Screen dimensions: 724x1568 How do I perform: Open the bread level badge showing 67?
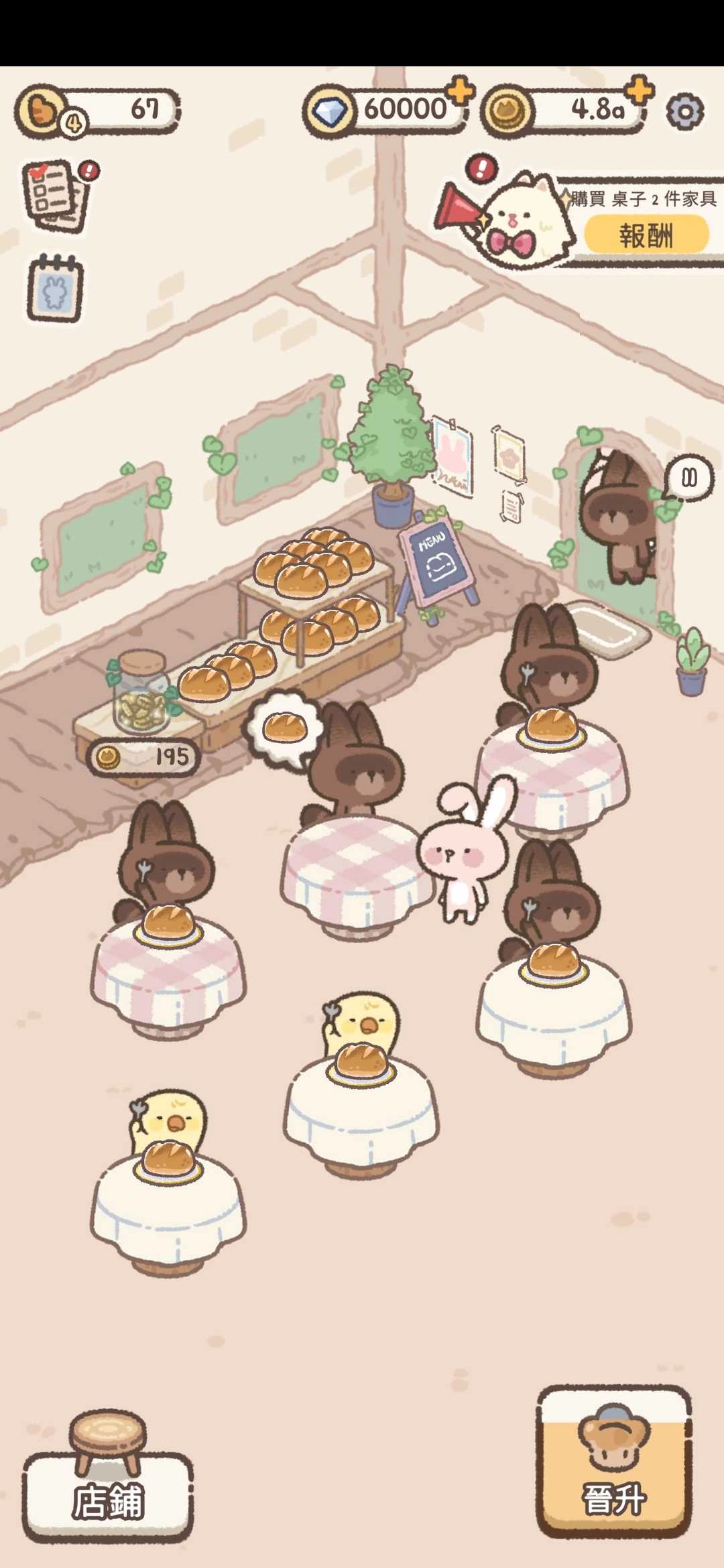pos(98,109)
